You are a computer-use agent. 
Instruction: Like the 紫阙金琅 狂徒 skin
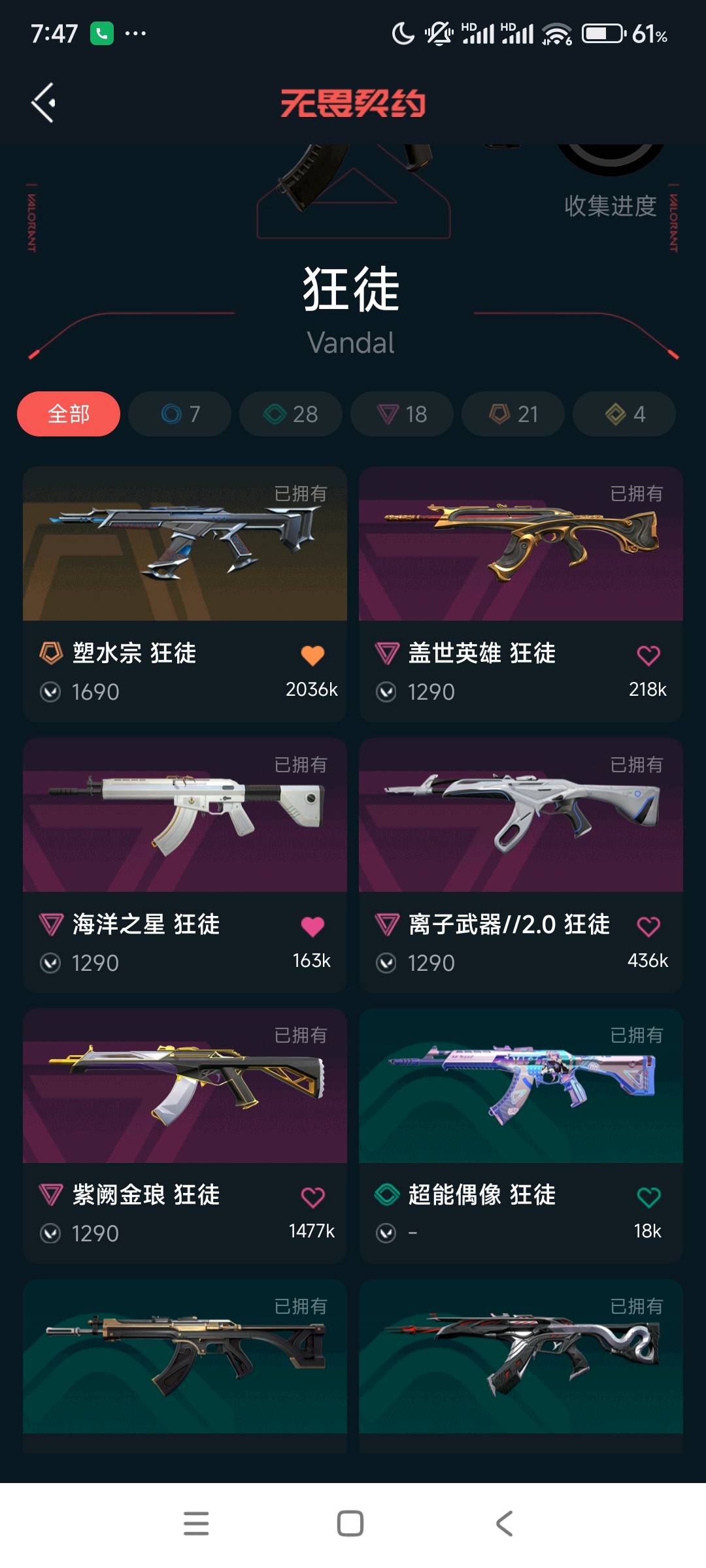pyautogui.click(x=312, y=1197)
